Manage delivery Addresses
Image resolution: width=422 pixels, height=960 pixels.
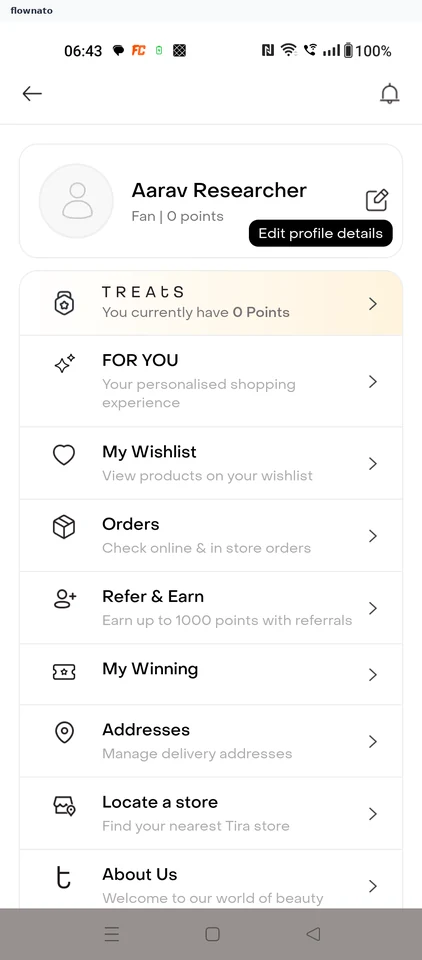click(x=211, y=741)
